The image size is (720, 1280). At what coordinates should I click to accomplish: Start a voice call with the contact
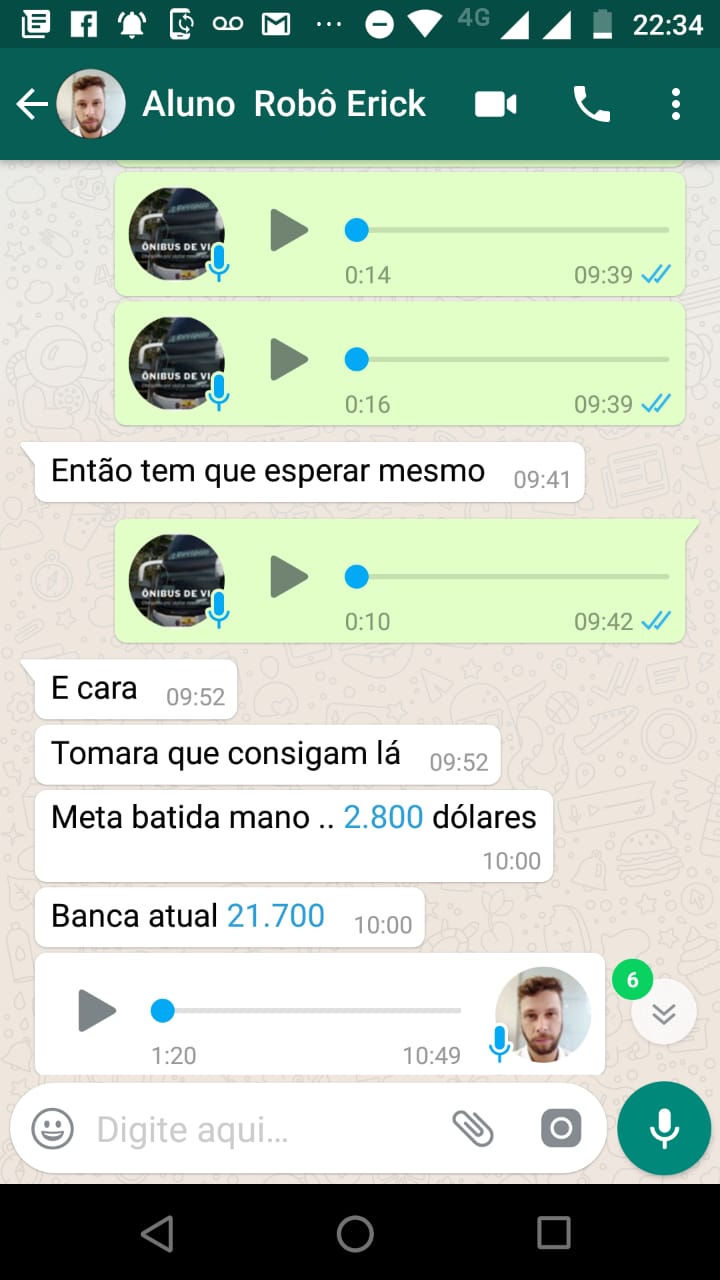pyautogui.click(x=591, y=104)
